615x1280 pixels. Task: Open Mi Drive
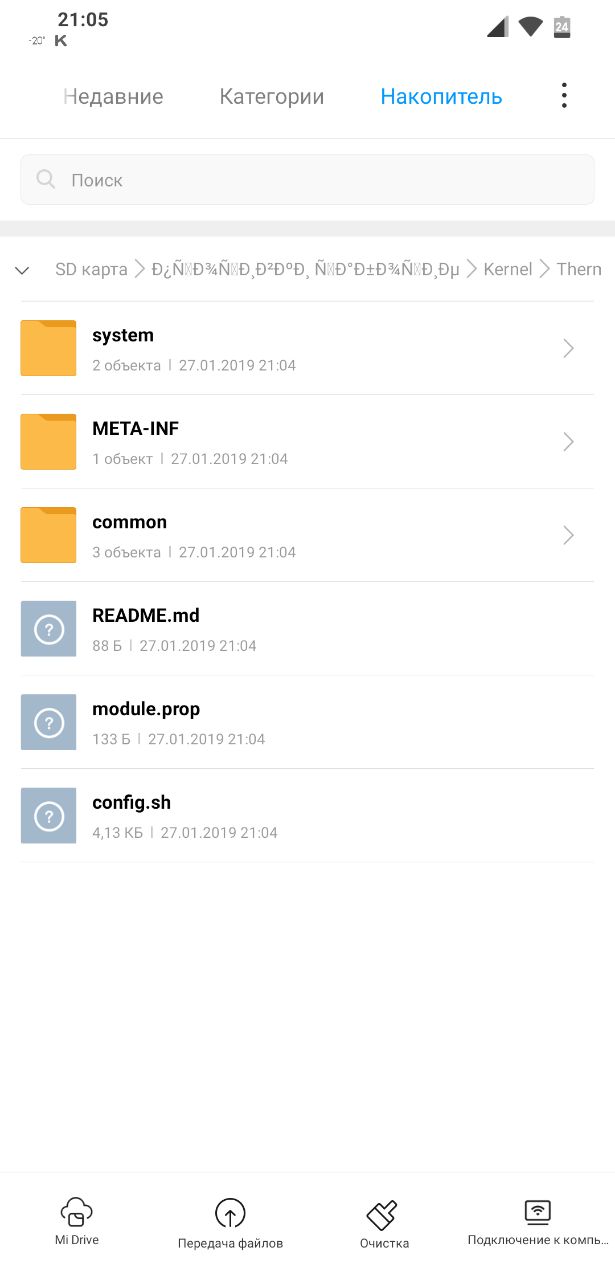point(77,1222)
